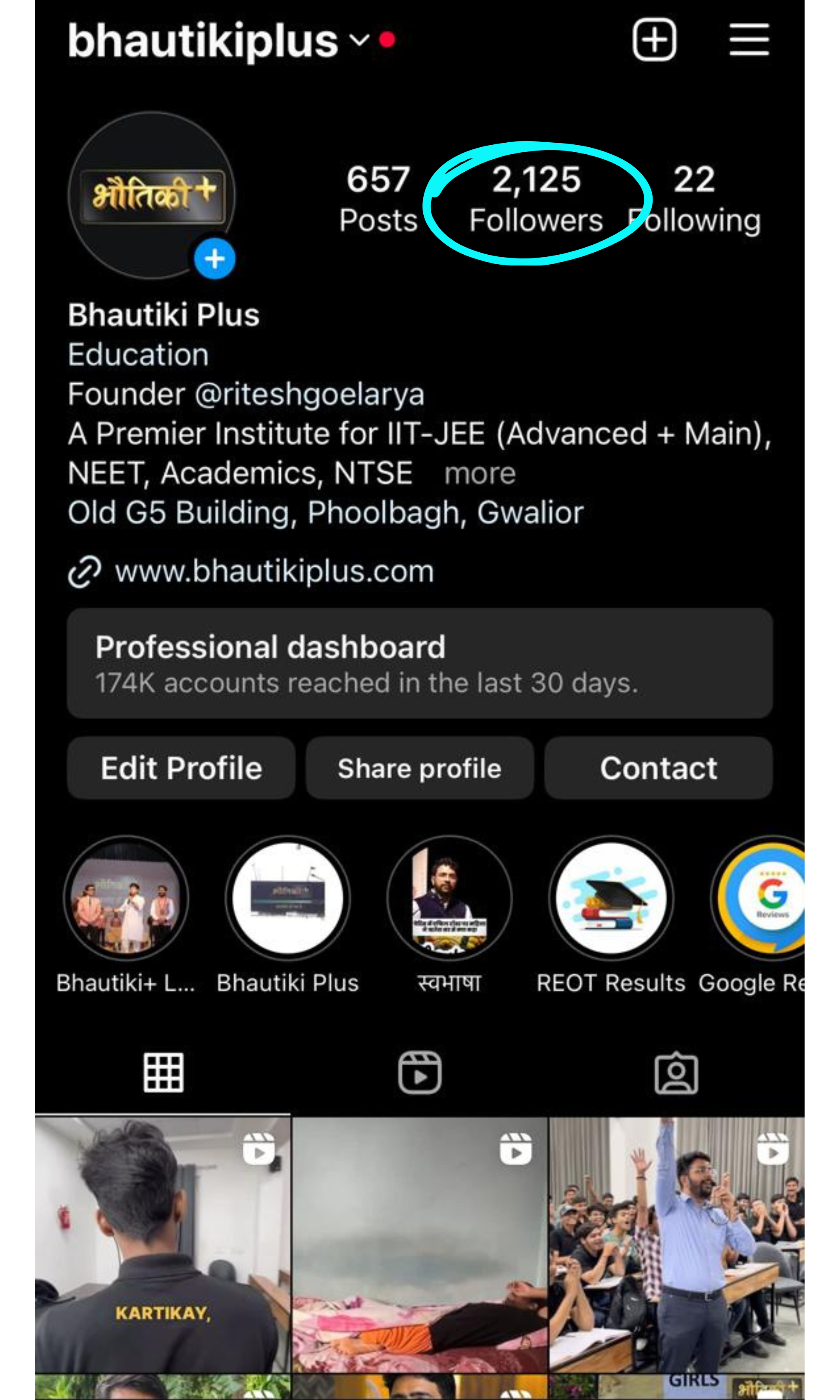Open the @riteshgoelarya founder profile
The height and width of the screenshot is (1400, 840).
pos(310,394)
